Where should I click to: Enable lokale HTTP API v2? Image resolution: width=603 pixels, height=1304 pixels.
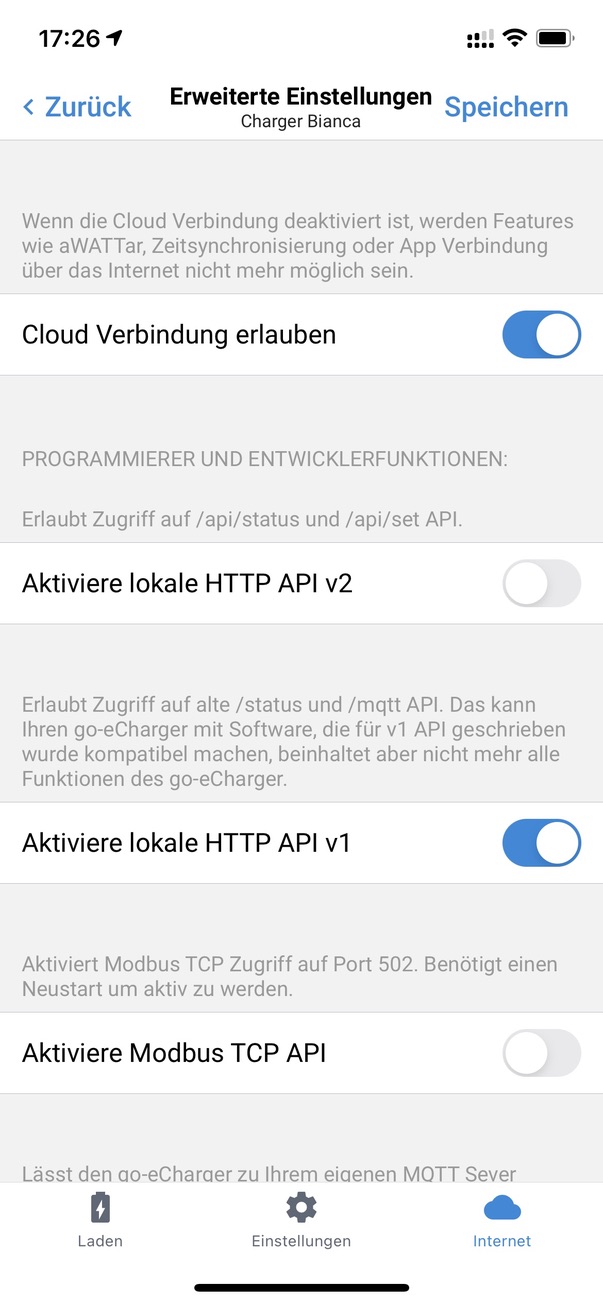pos(541,583)
